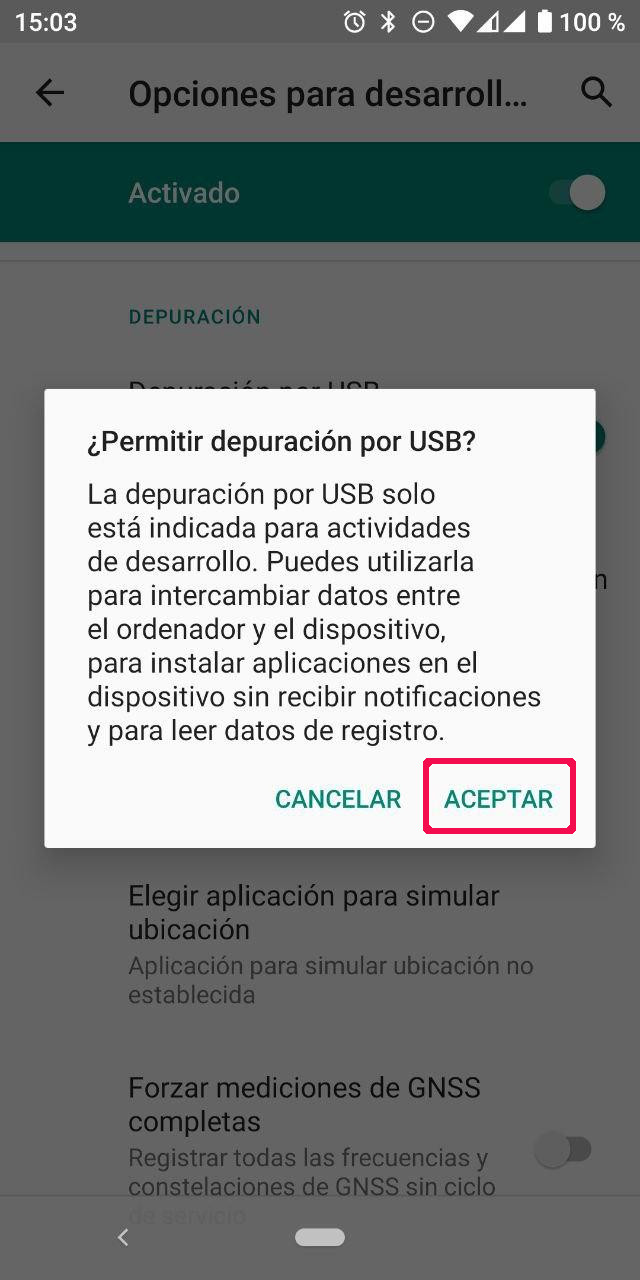Tap ACEPTAR to allow USB debugging
This screenshot has height=1280, width=640.
tap(498, 798)
